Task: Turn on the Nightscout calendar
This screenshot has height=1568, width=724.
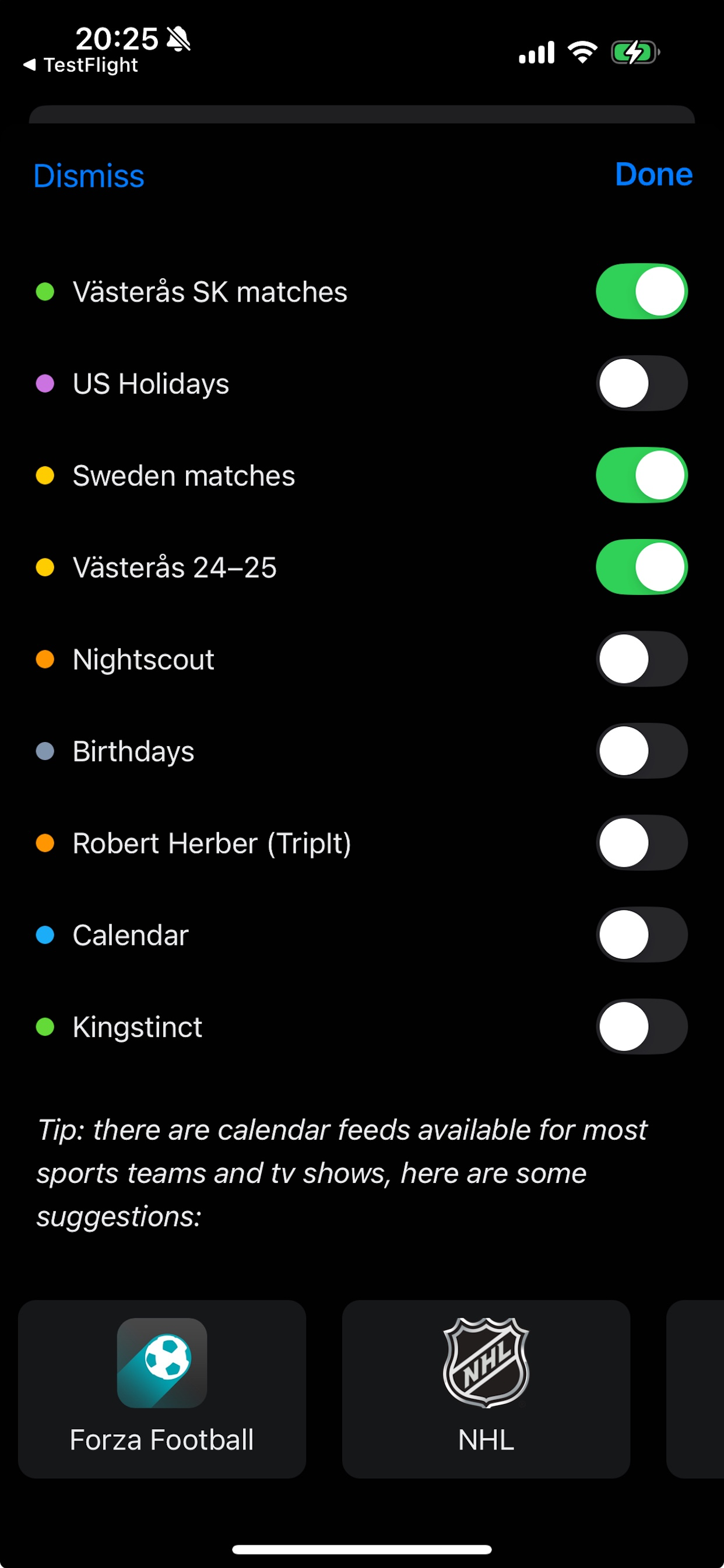Action: tap(641, 659)
